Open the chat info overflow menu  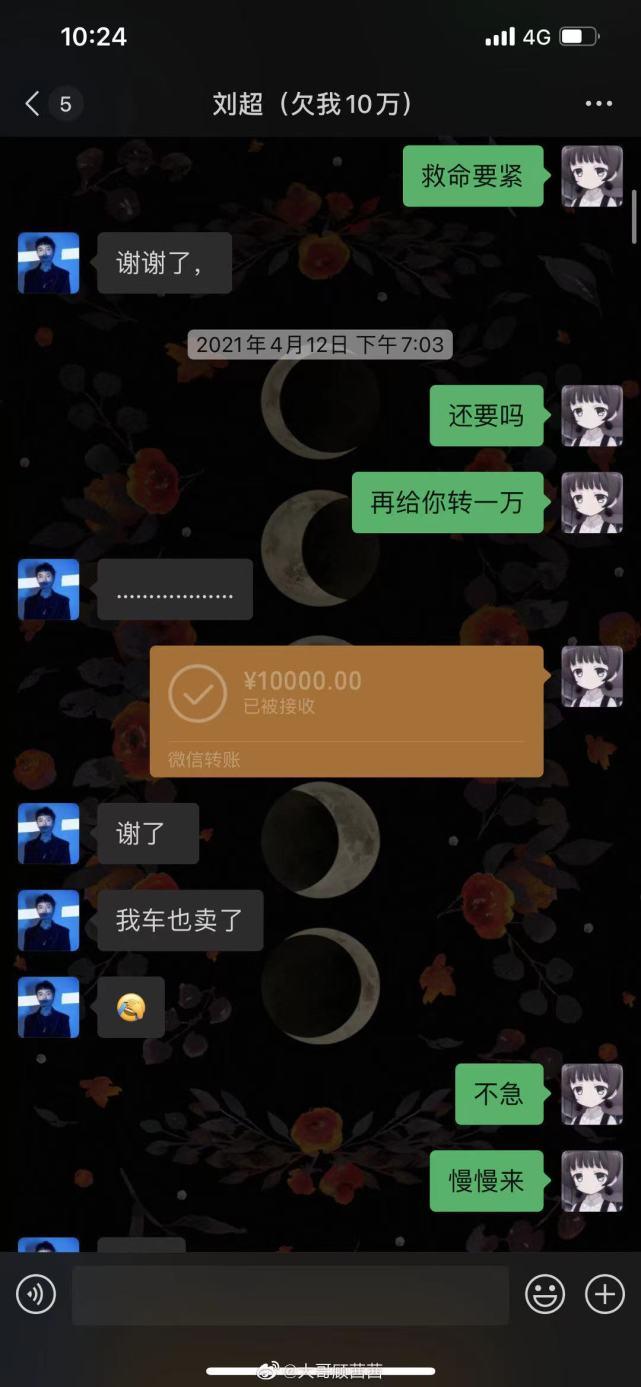click(x=598, y=103)
